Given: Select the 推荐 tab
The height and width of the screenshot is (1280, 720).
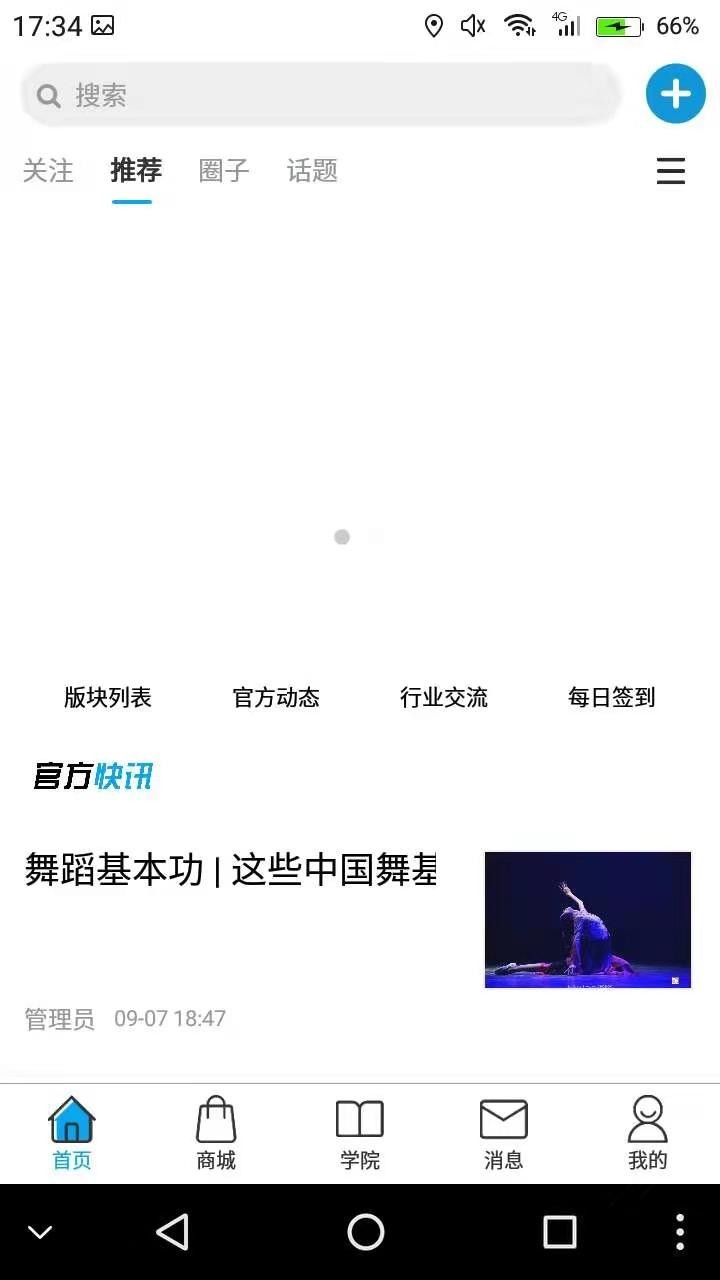Looking at the screenshot, I should click(x=136, y=171).
